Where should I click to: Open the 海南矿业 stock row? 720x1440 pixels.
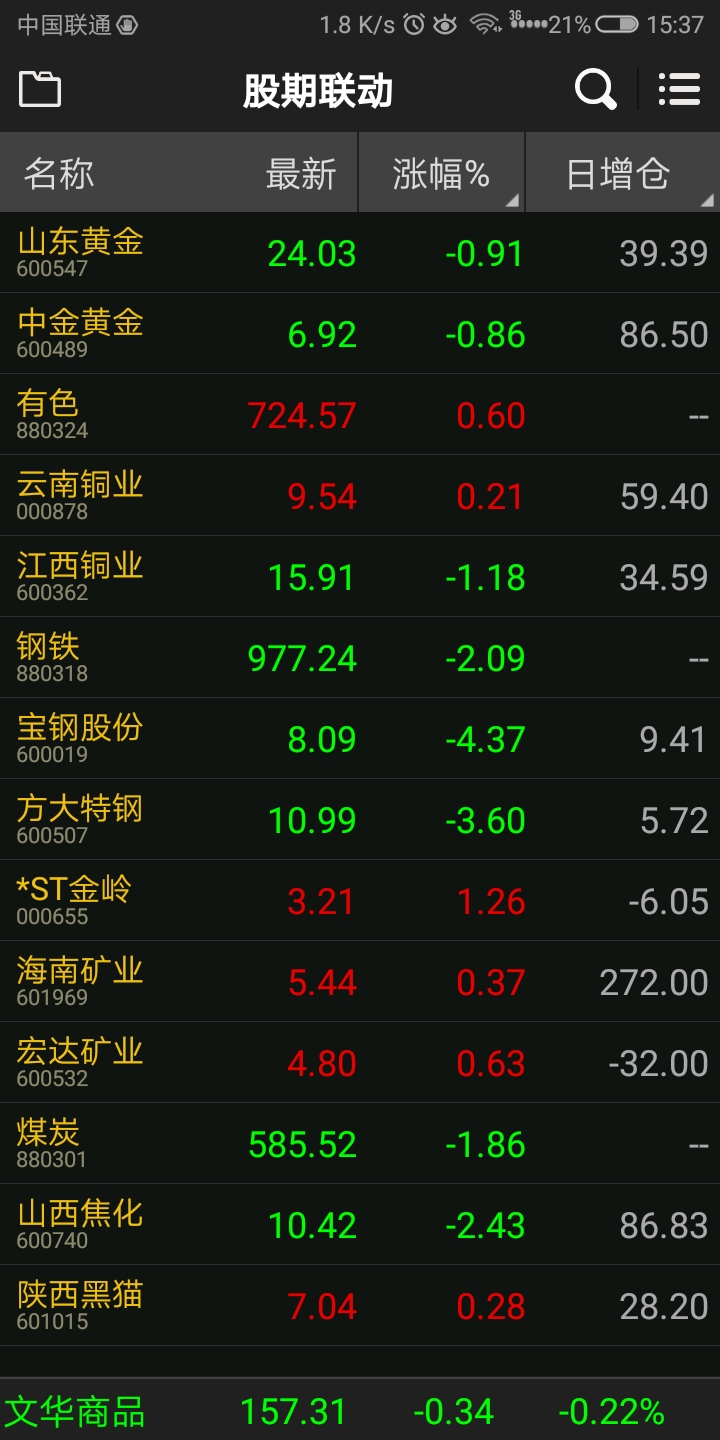pos(360,981)
